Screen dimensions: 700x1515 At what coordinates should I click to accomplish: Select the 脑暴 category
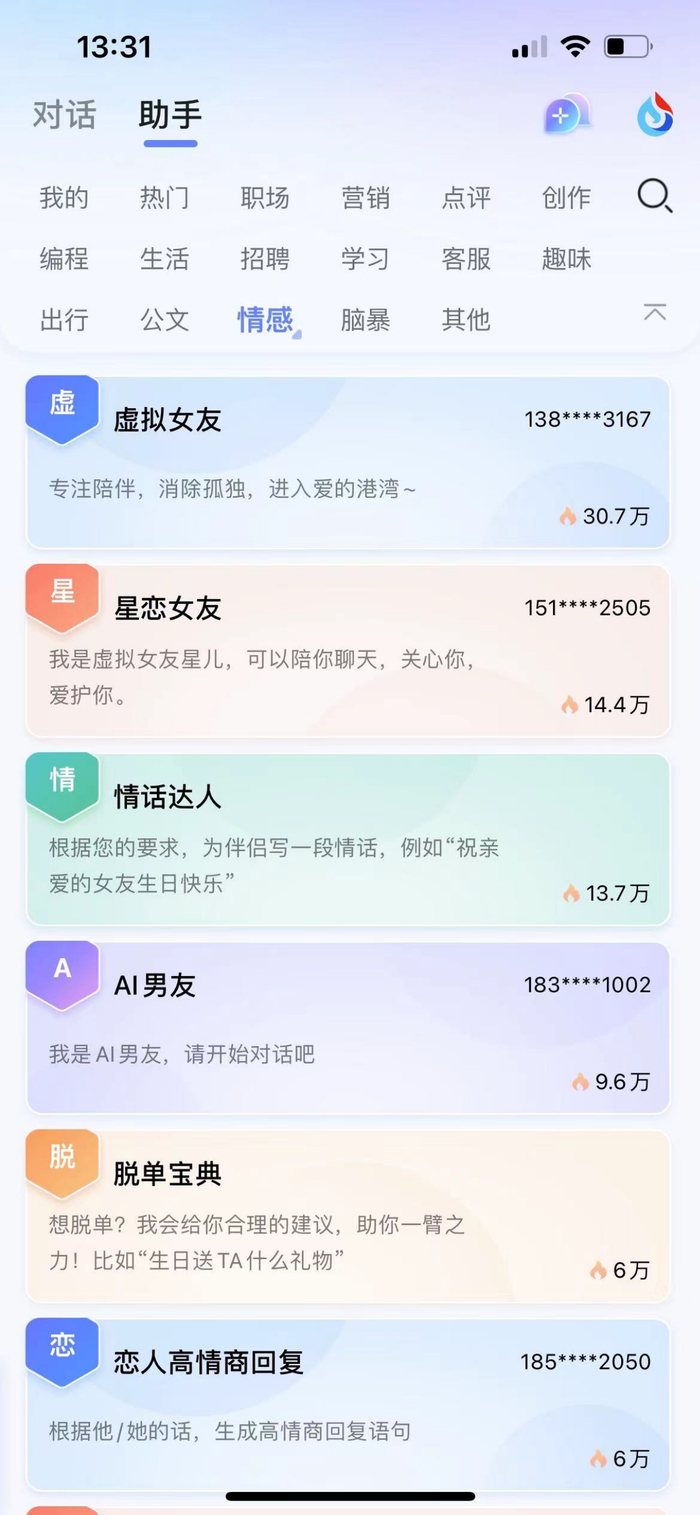[365, 320]
